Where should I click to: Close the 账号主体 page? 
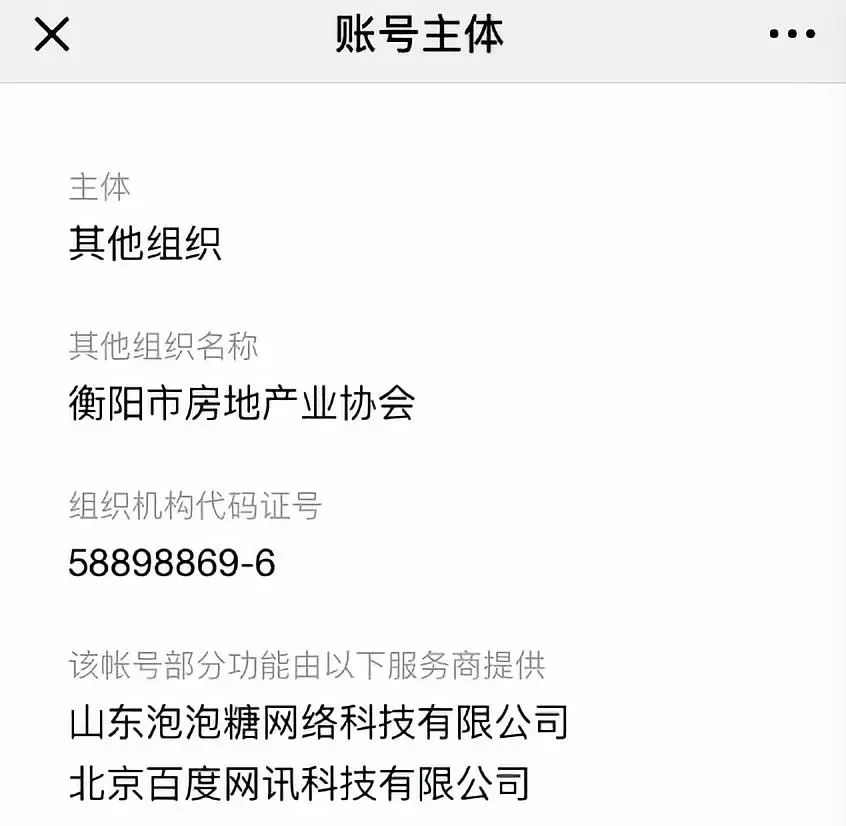(52, 34)
